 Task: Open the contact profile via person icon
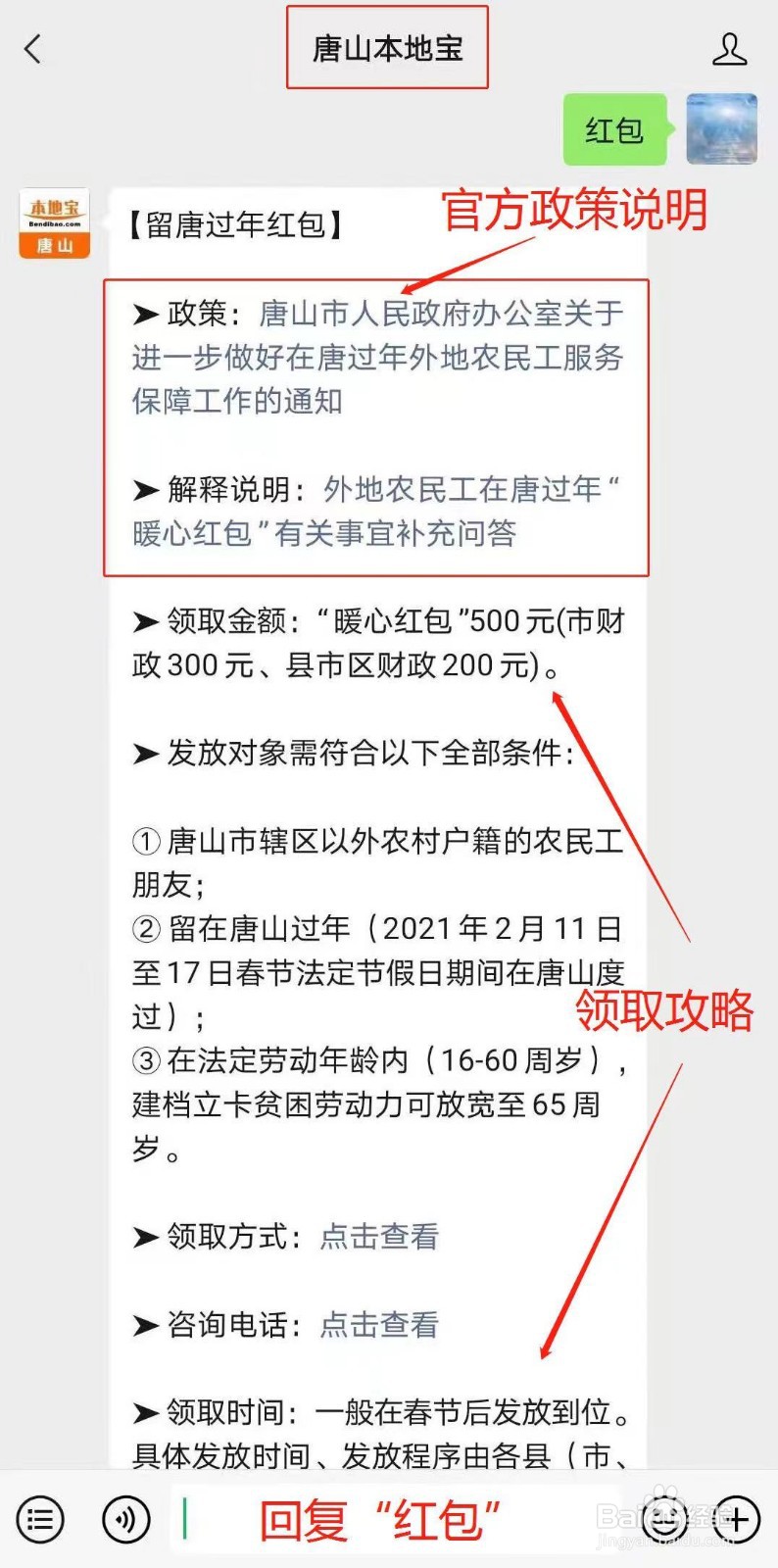click(x=730, y=51)
